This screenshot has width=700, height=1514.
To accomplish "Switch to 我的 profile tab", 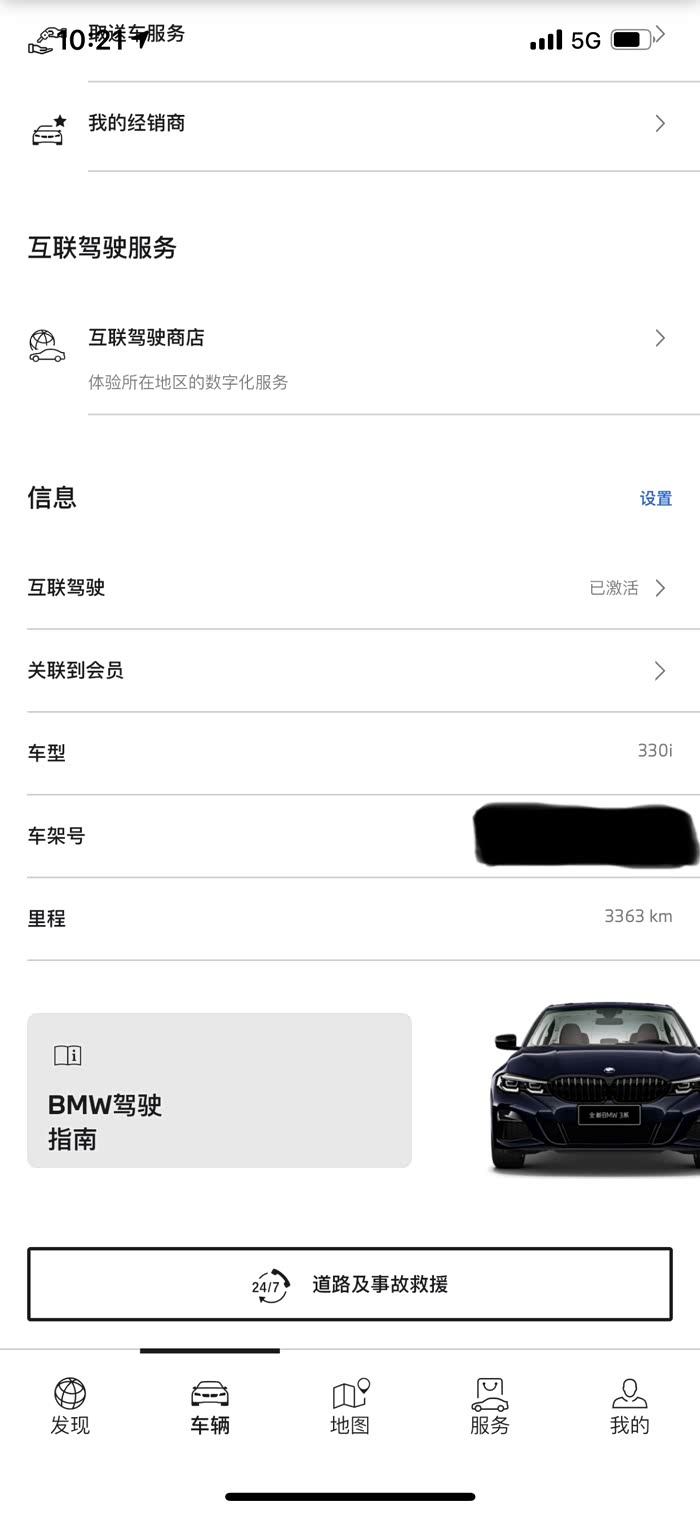I will [x=630, y=1406].
